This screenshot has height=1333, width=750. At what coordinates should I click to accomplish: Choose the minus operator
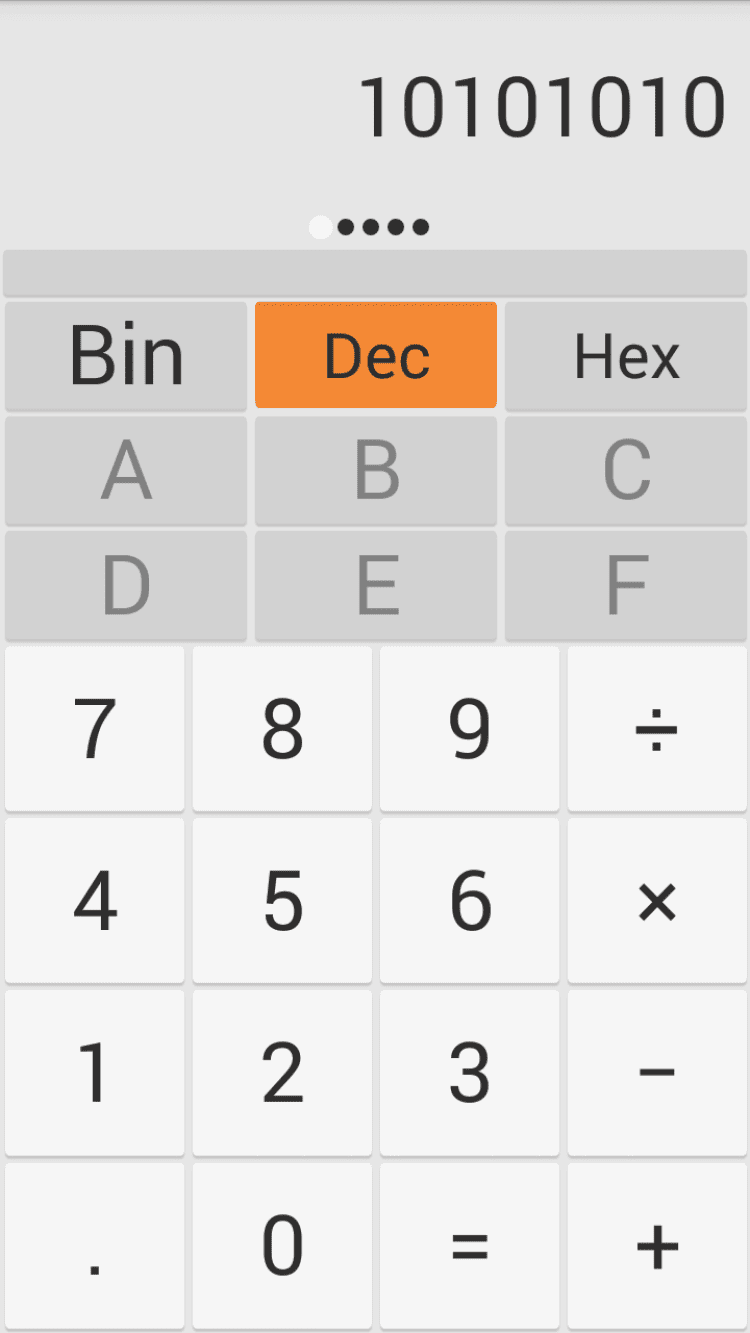(x=657, y=1072)
